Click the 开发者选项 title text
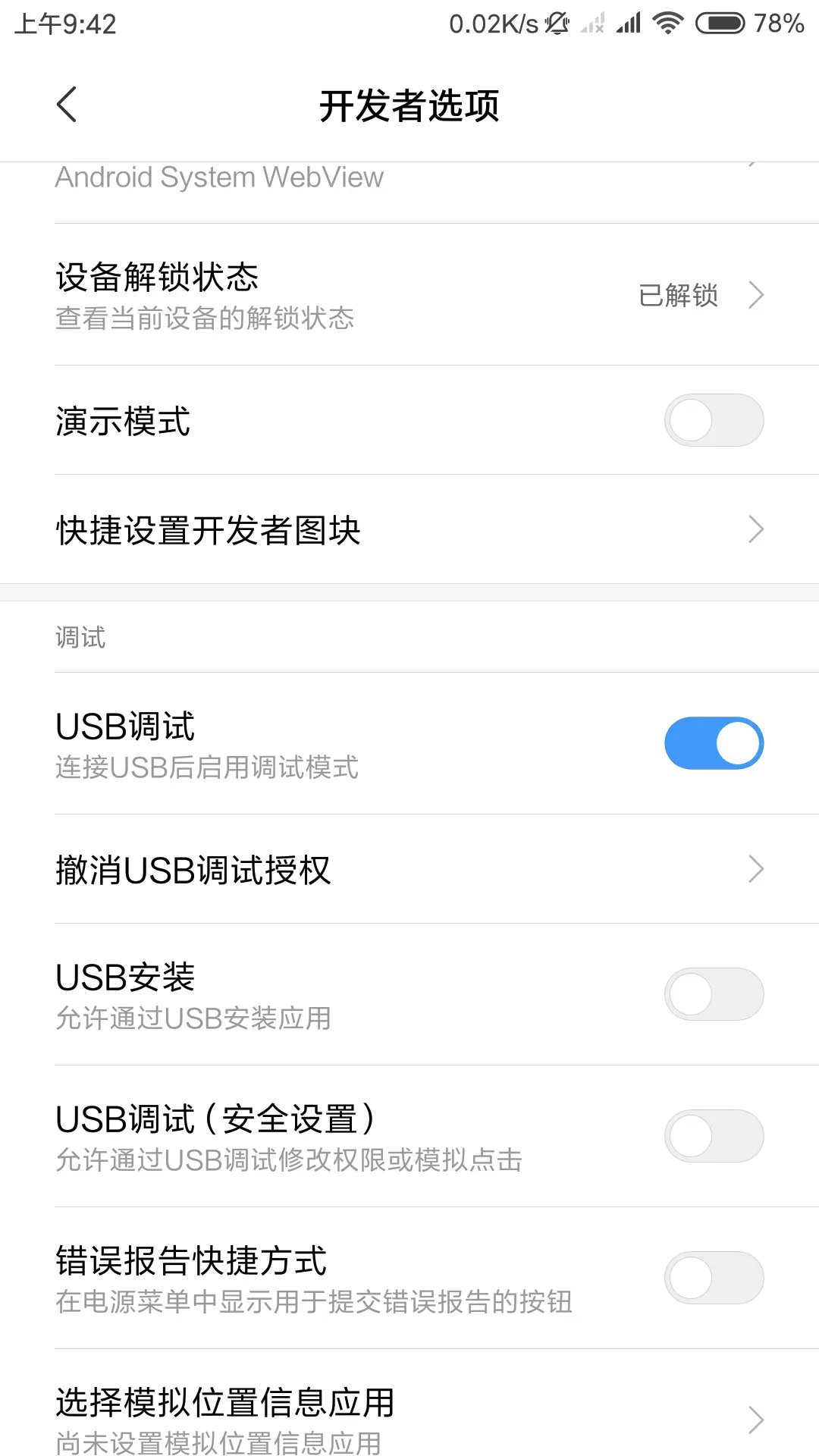 (x=409, y=106)
